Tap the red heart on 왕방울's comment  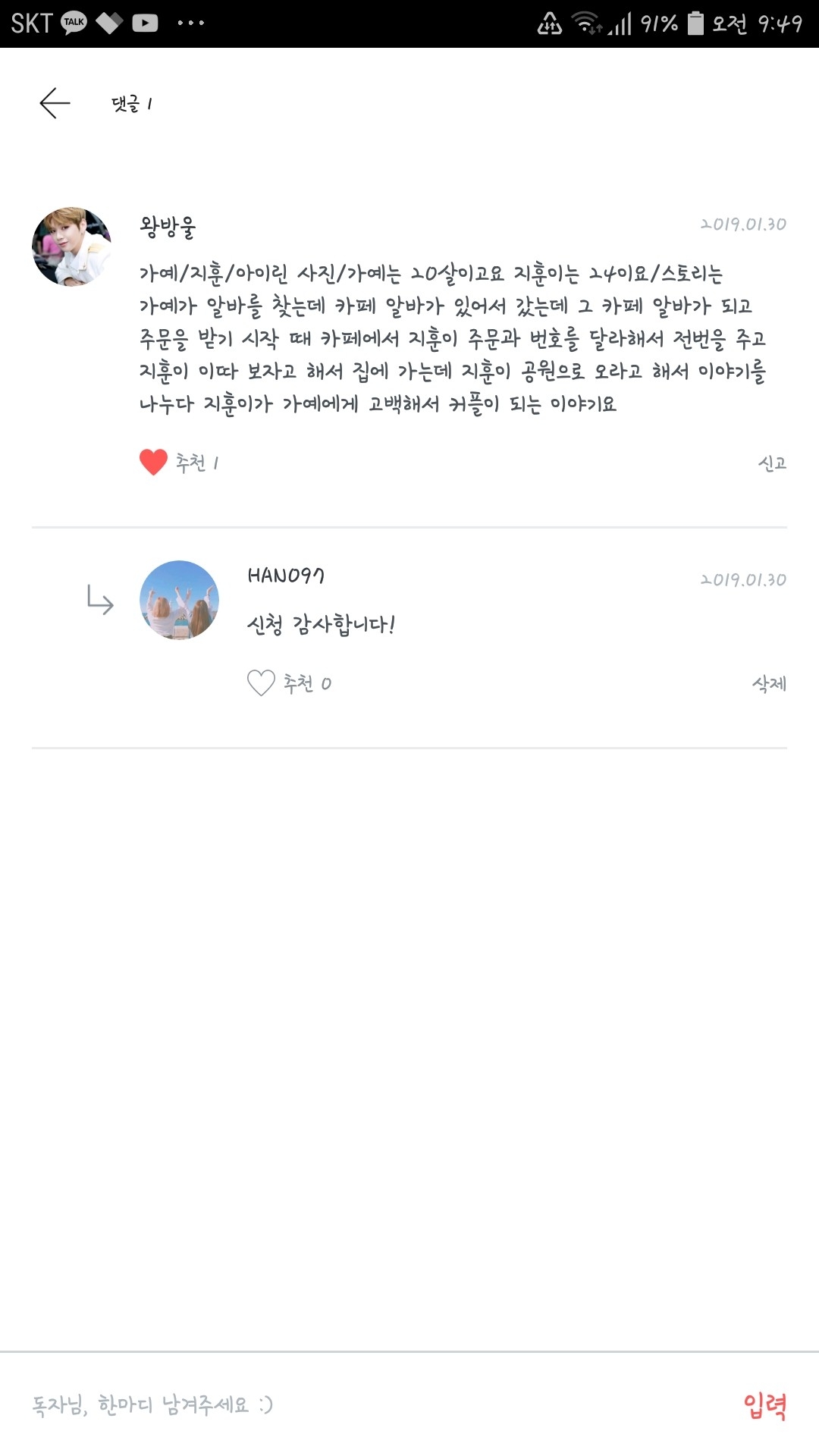pyautogui.click(x=153, y=462)
